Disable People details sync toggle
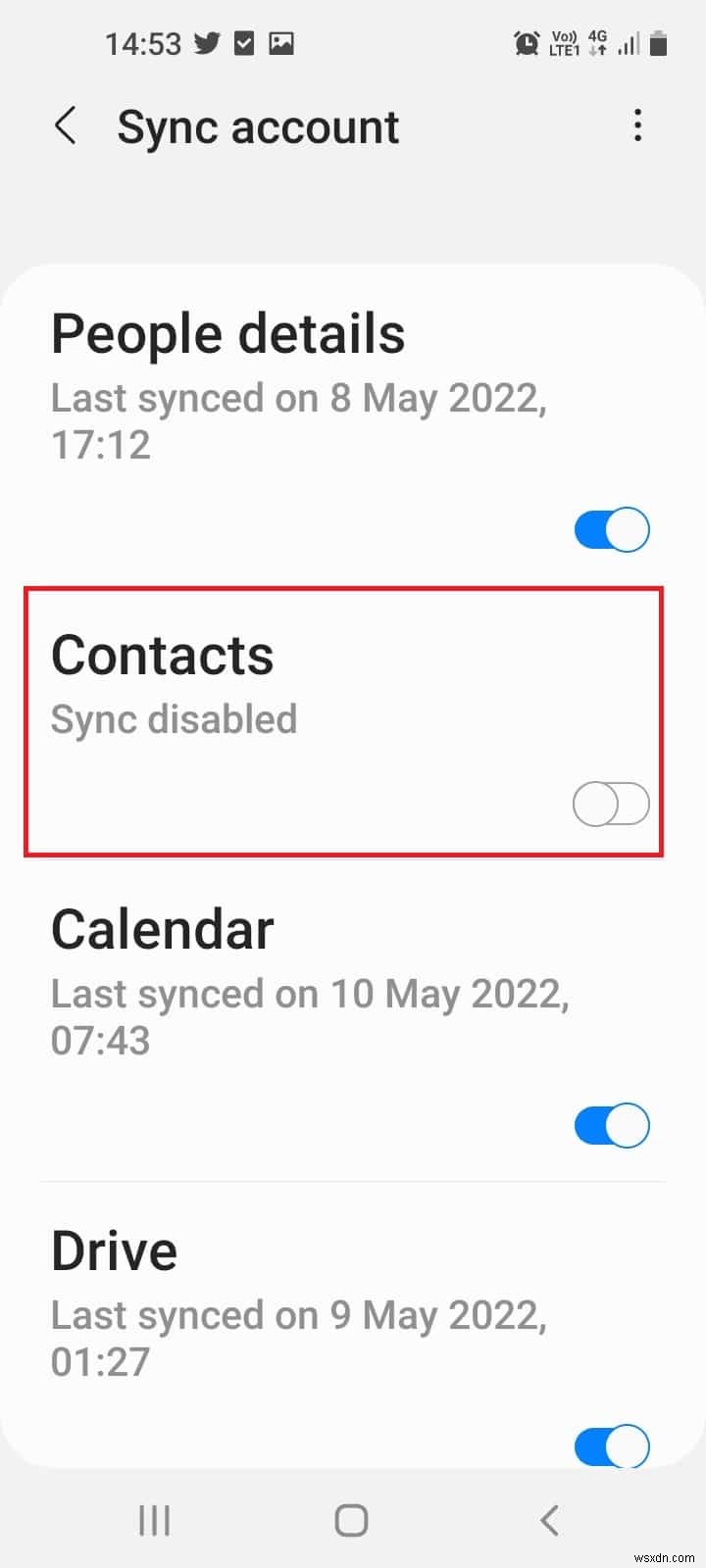Screen dimensions: 706x1568 tap(610, 529)
